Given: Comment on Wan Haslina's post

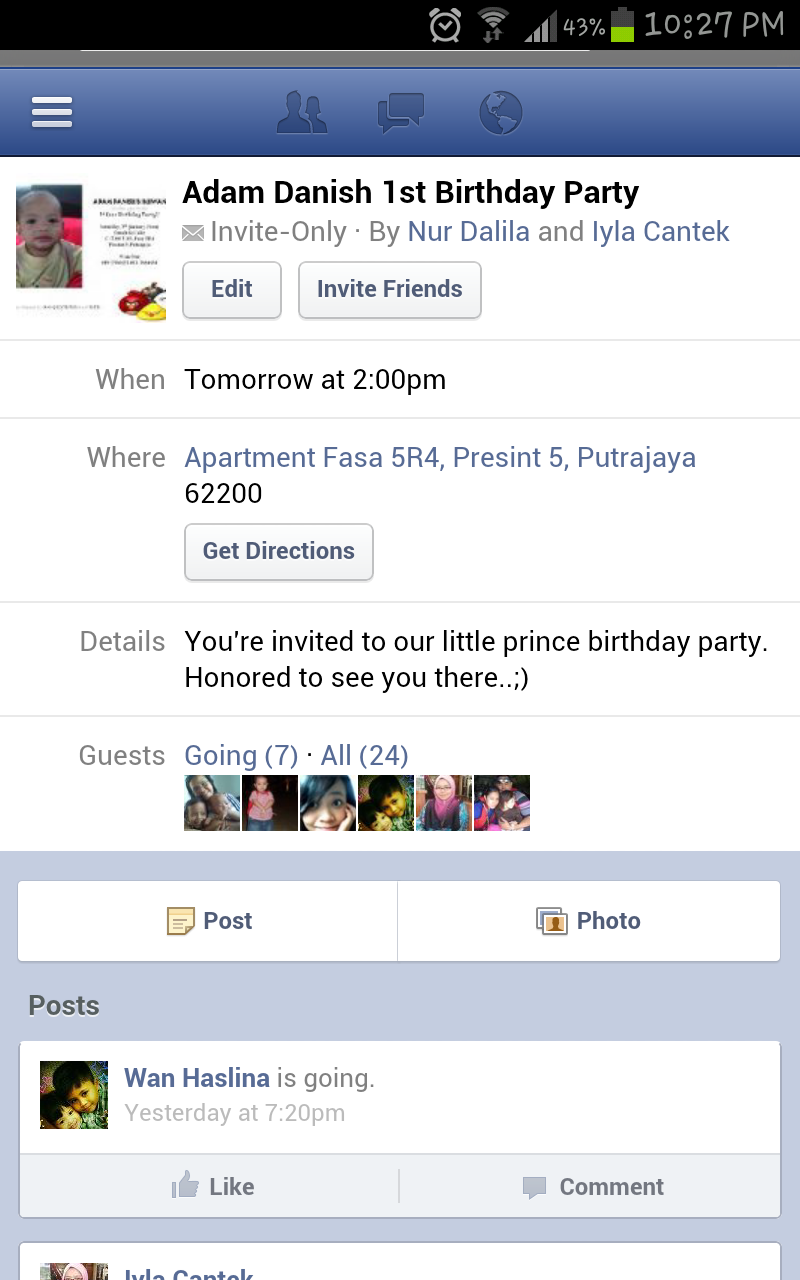Looking at the screenshot, I should [592, 1187].
